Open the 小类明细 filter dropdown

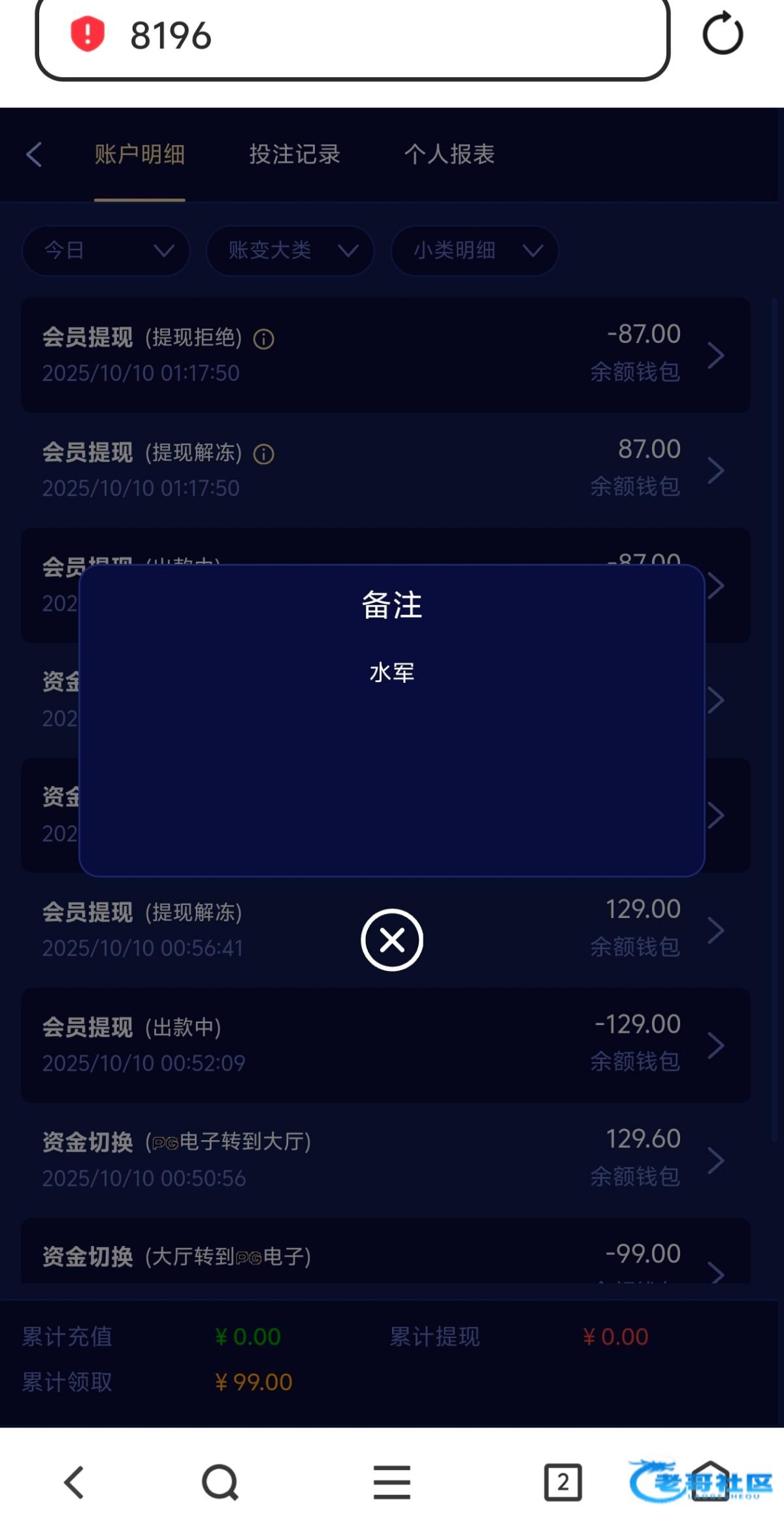pos(474,250)
